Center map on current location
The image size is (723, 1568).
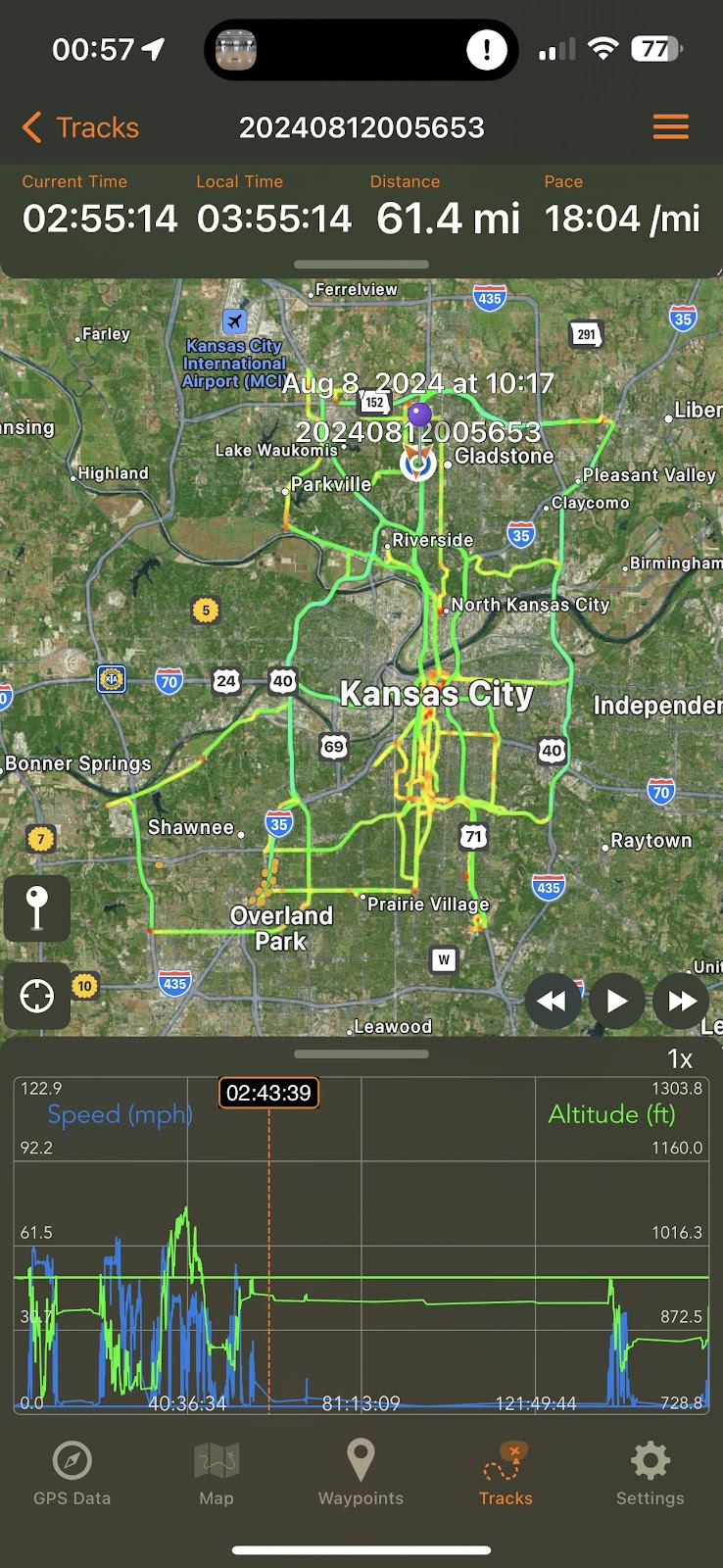[37, 996]
